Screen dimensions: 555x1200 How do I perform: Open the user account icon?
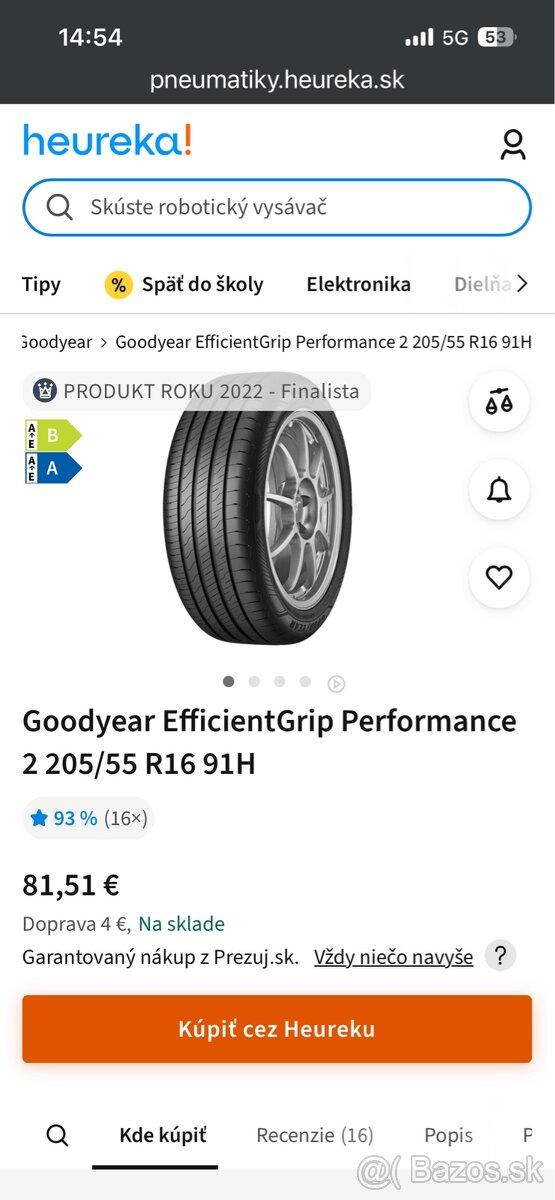coord(513,144)
